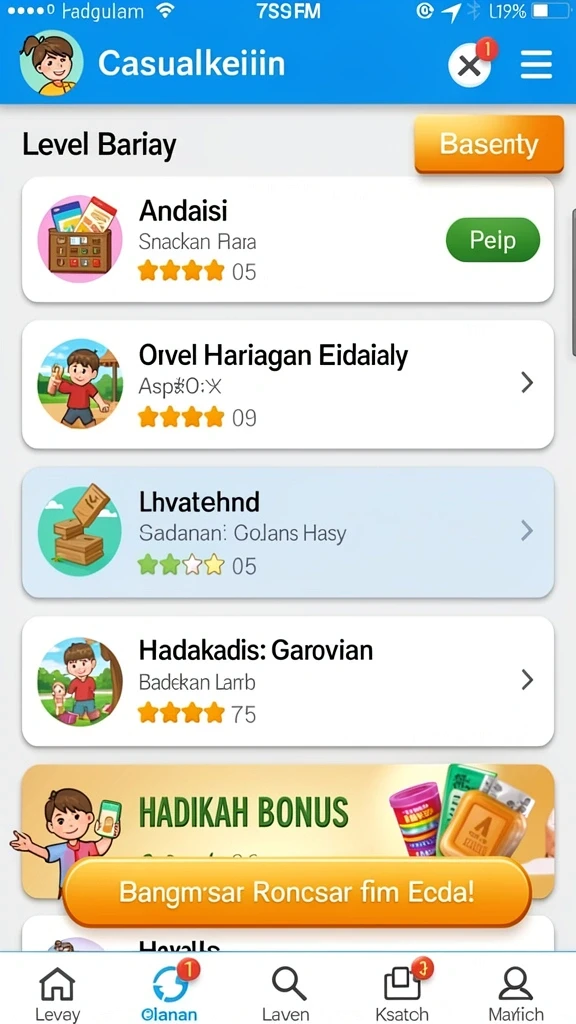Screen dimensions: 576x1024
Task: Switch to the Levey home tab
Action: (x=57, y=993)
